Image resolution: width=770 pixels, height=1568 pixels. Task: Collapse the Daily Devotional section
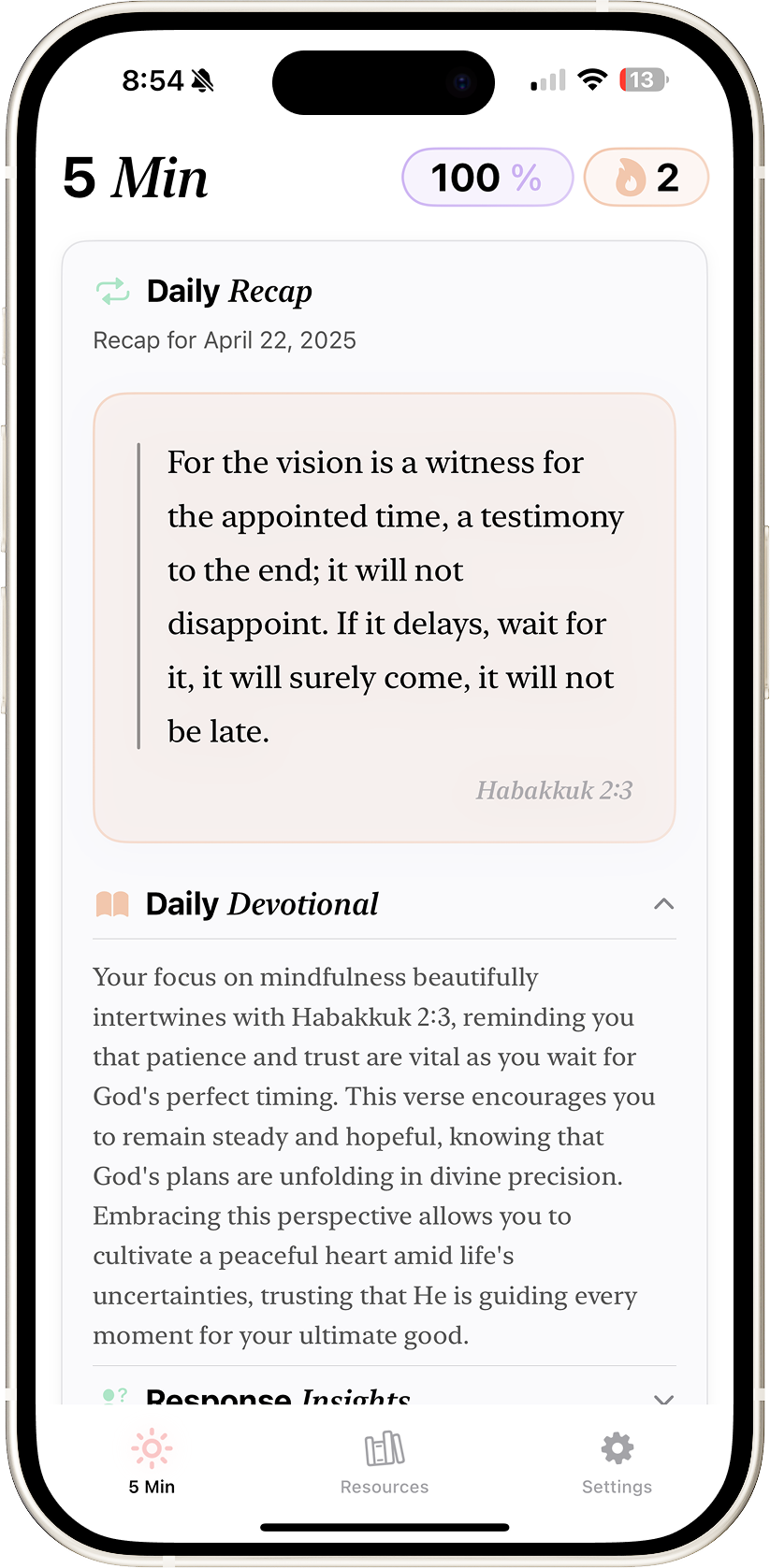663,904
